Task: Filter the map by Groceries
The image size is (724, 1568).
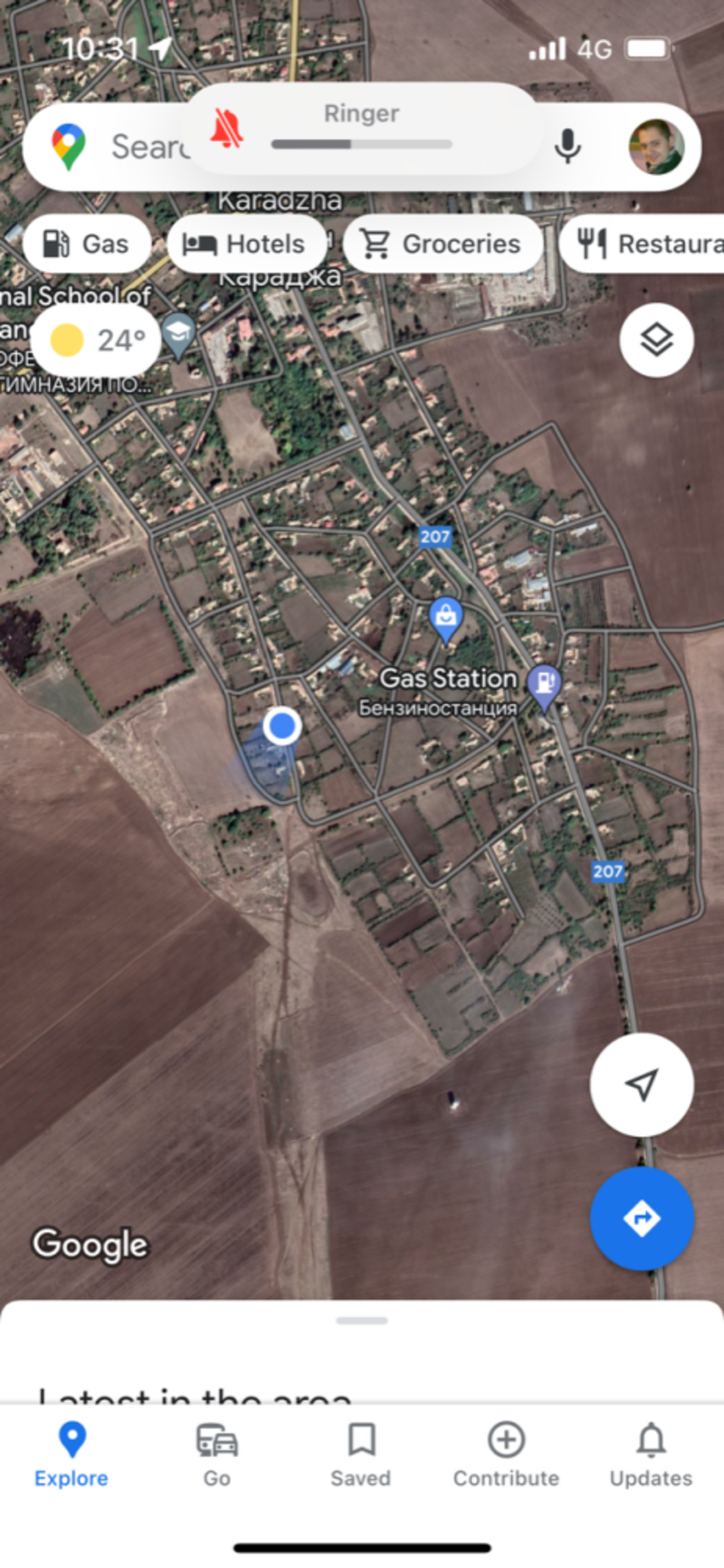Action: click(x=443, y=244)
